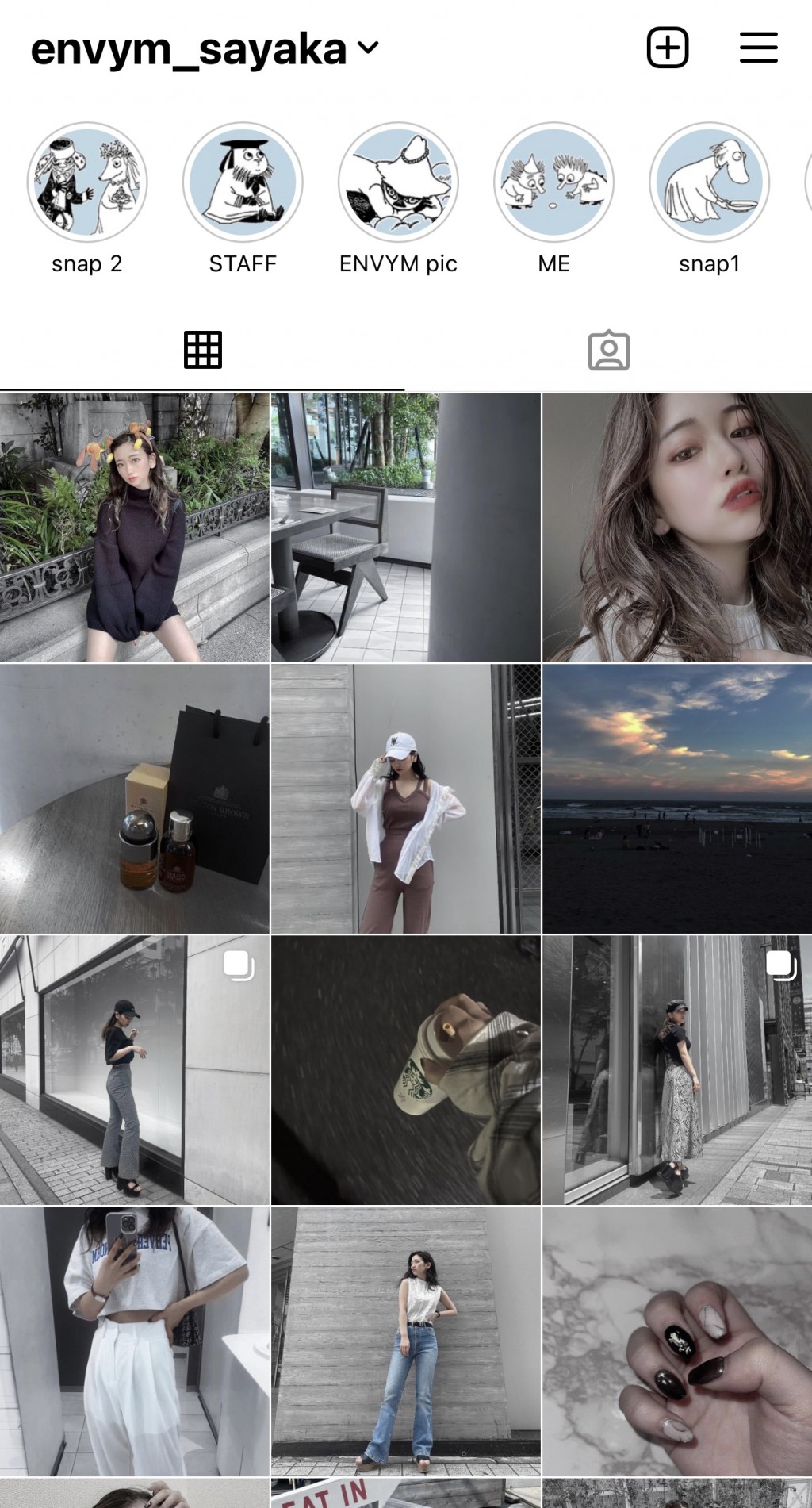View the snap1 highlight
The height and width of the screenshot is (1508, 812).
709,182
